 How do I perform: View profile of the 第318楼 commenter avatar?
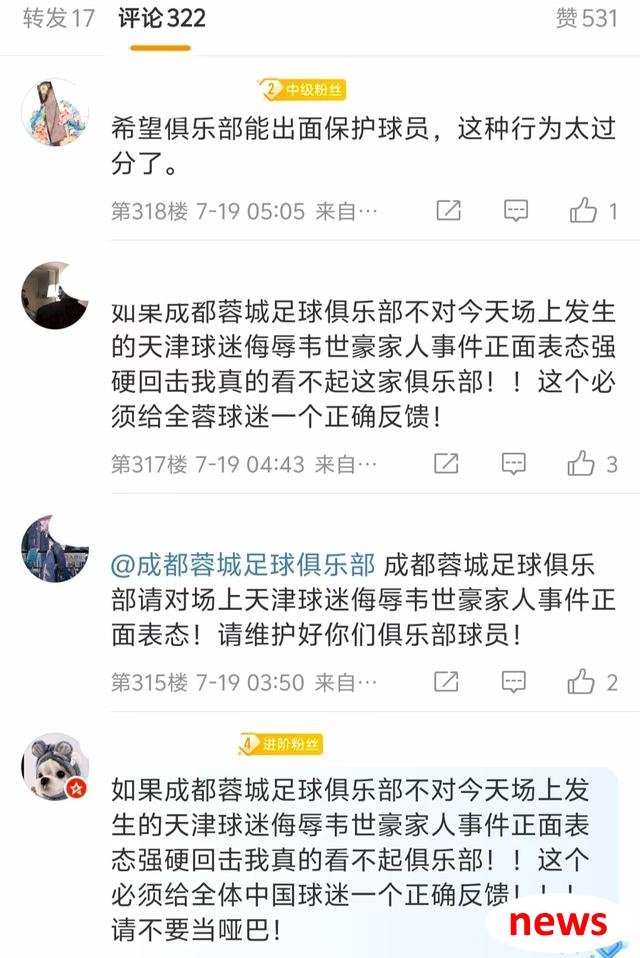(55, 112)
